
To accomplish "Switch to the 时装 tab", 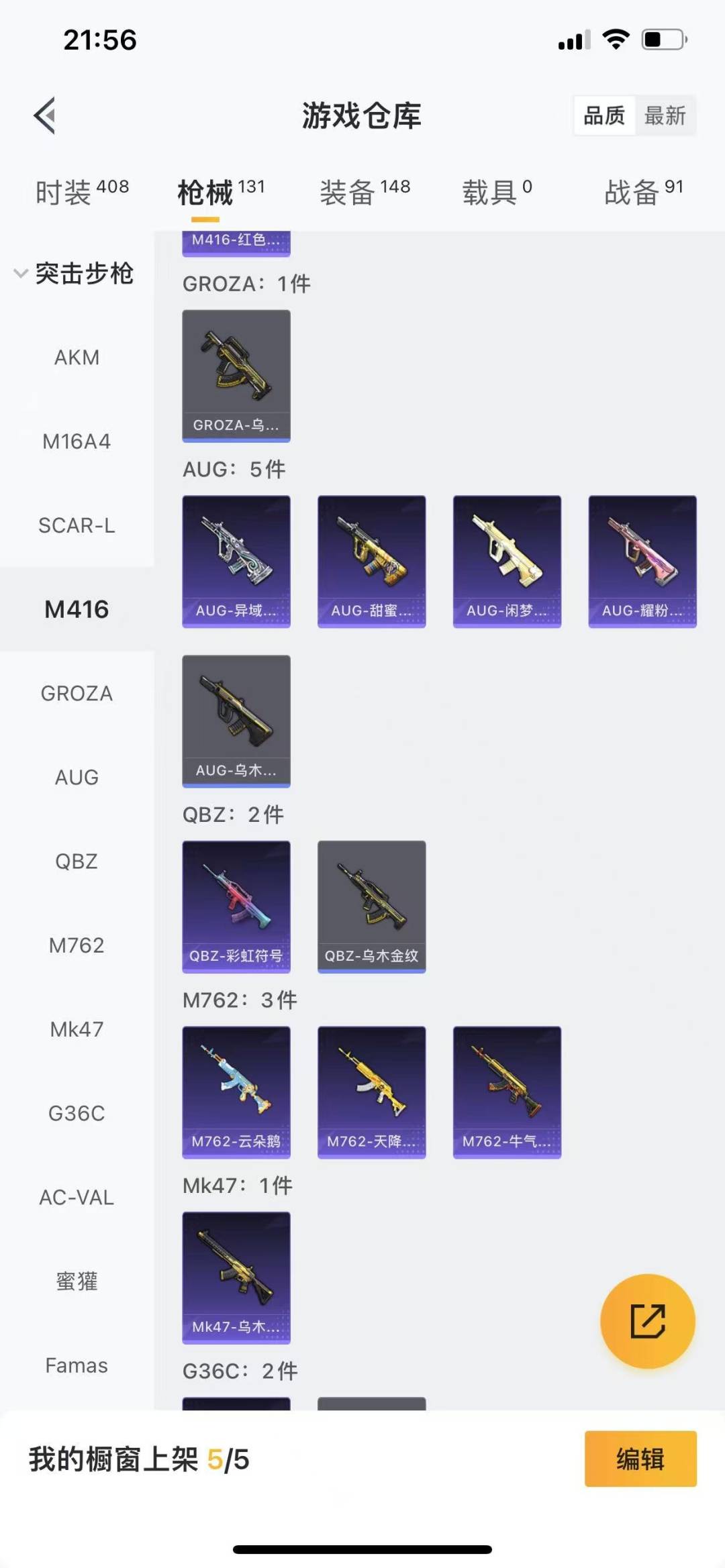I will point(82,193).
